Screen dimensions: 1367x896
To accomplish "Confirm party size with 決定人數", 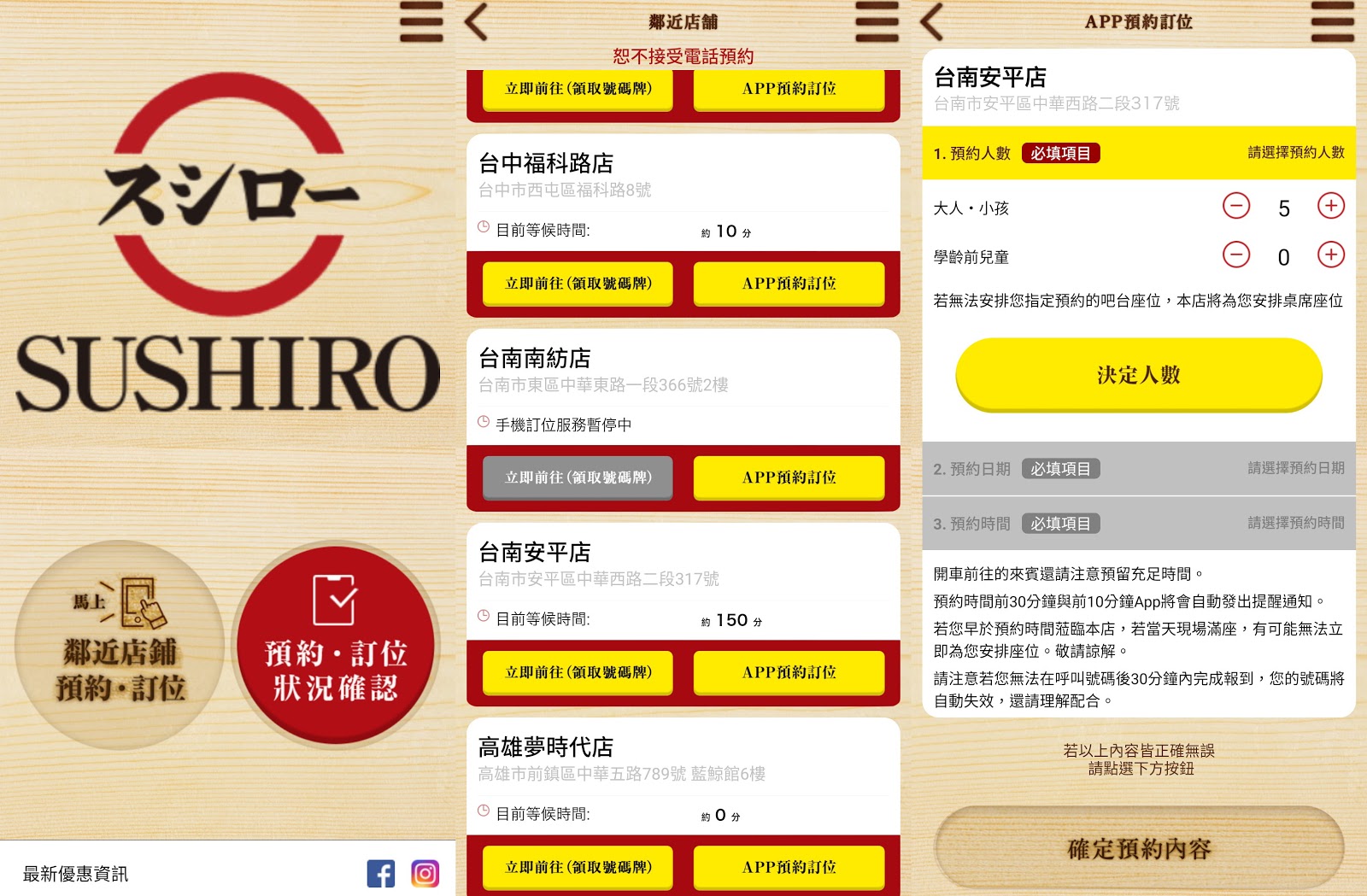I will coord(1138,375).
